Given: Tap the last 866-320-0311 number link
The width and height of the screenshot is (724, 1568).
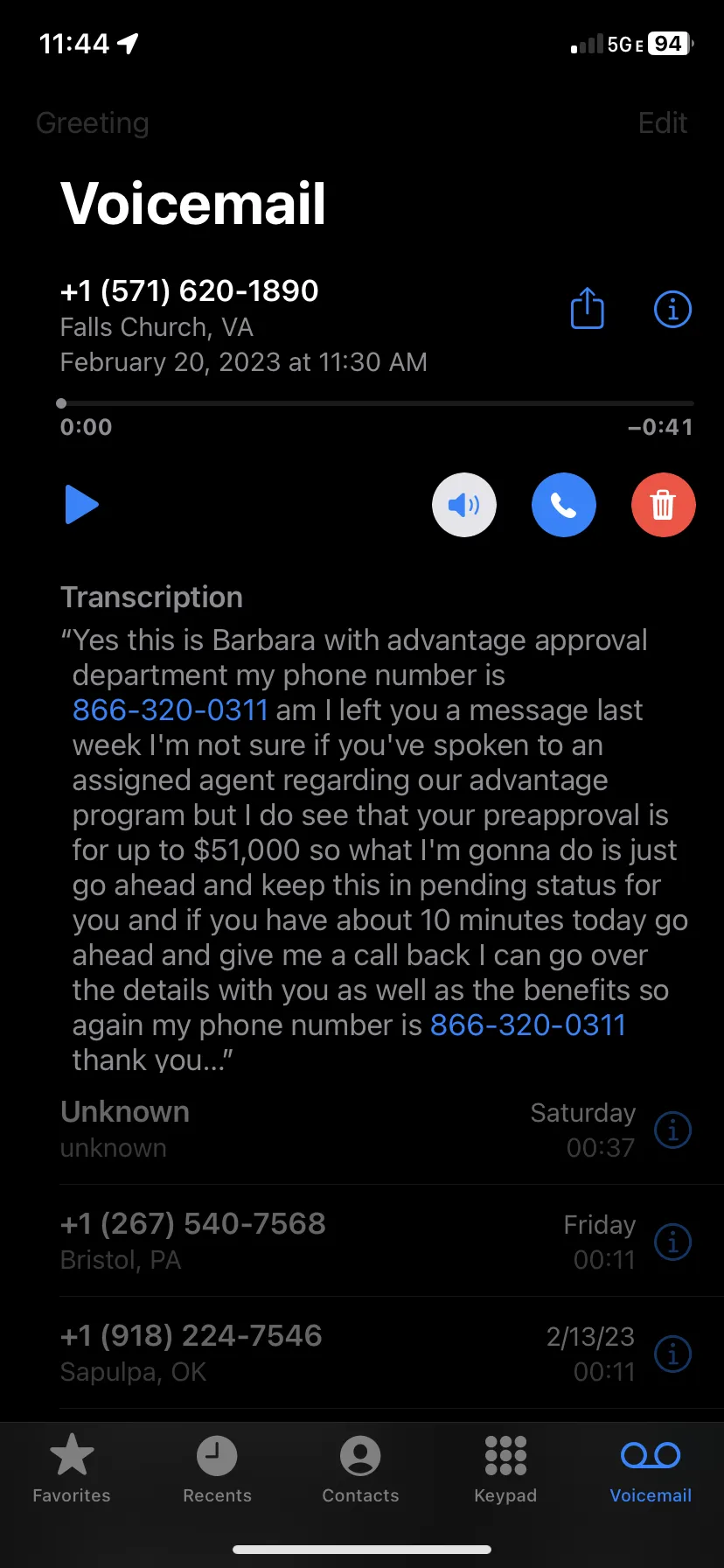Looking at the screenshot, I should click(528, 1025).
